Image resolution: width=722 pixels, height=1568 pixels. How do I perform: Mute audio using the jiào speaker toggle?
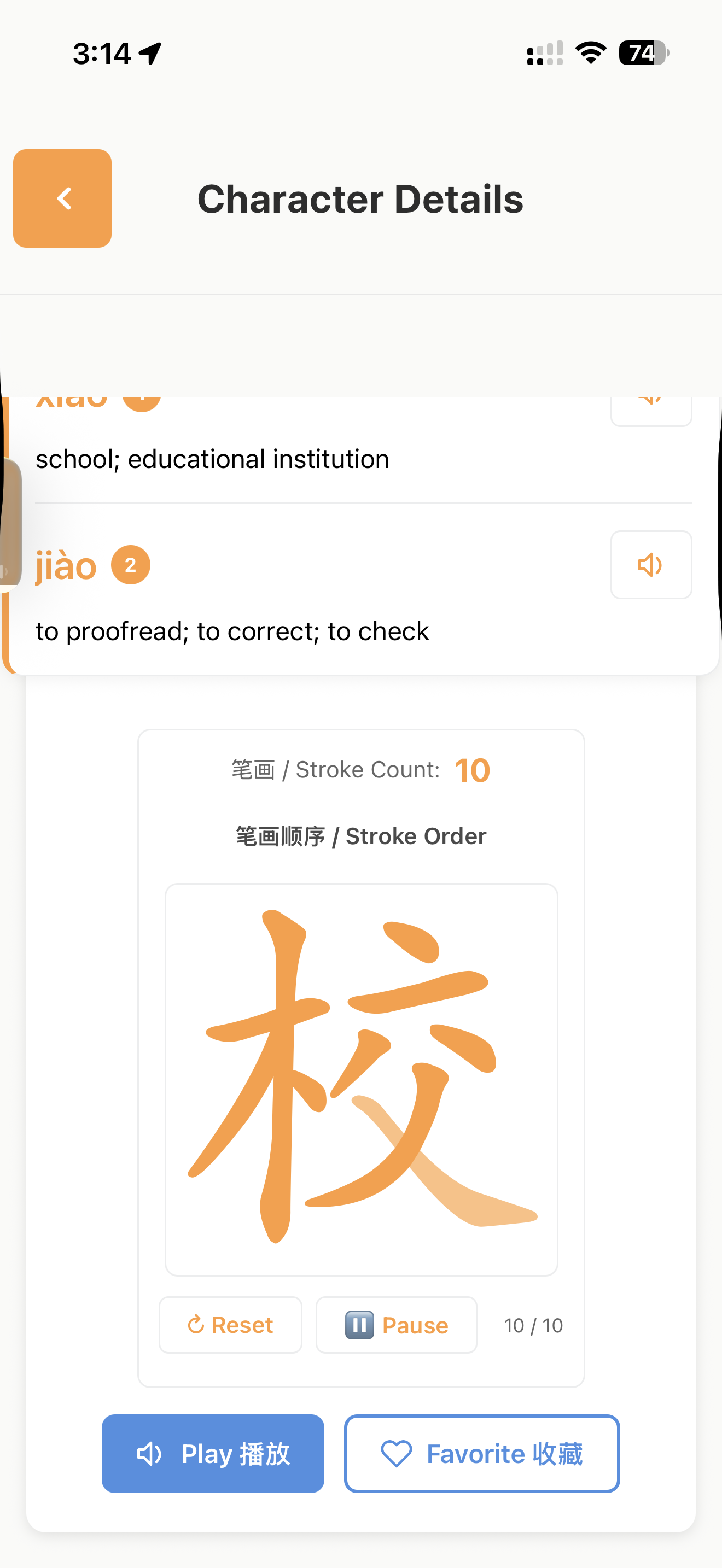651,565
